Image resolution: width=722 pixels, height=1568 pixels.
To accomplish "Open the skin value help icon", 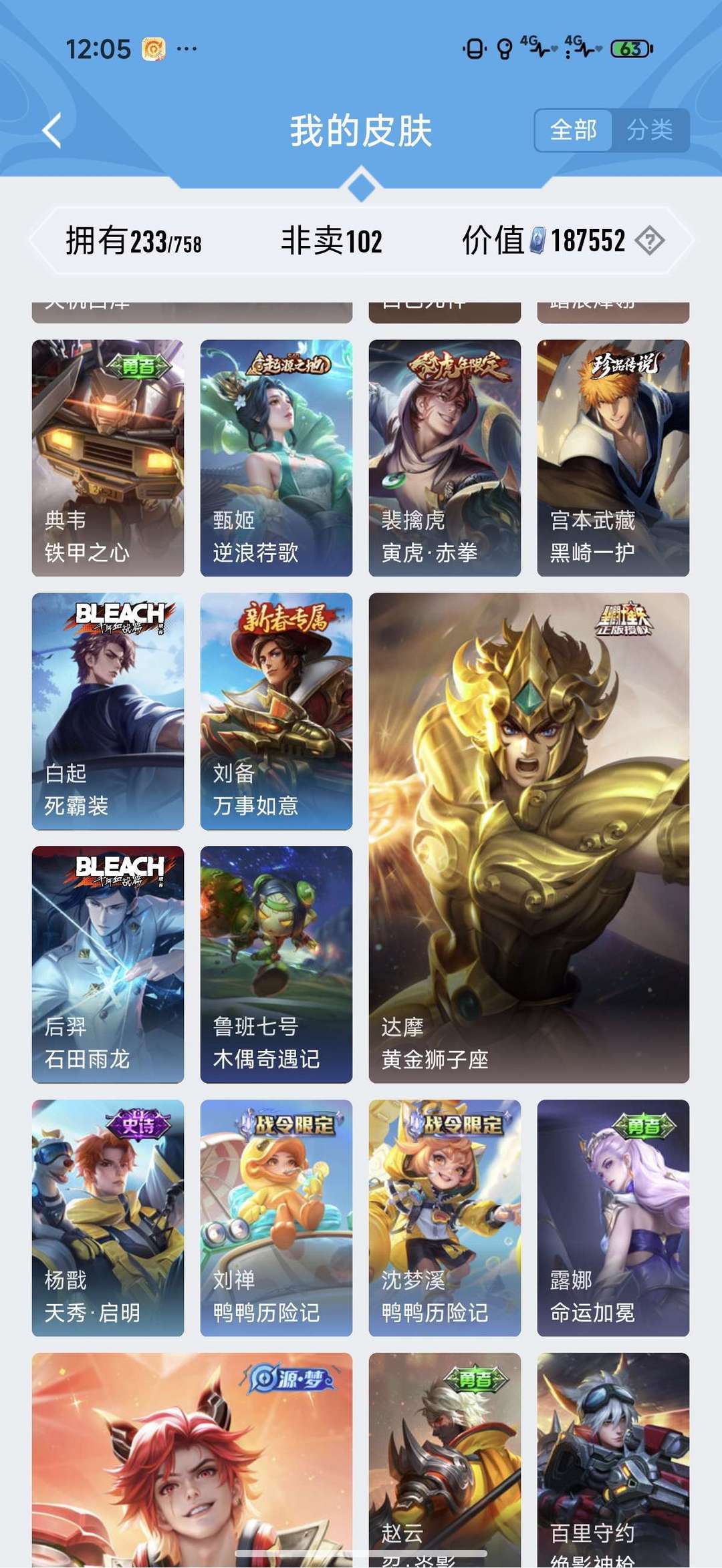I will coord(649,241).
